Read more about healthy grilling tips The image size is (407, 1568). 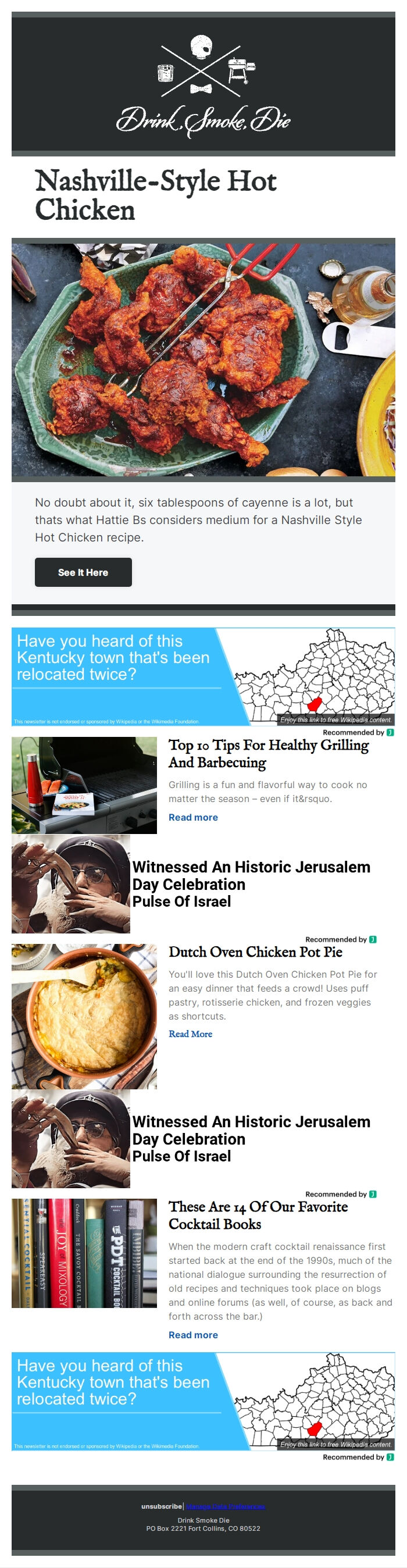pyautogui.click(x=193, y=817)
